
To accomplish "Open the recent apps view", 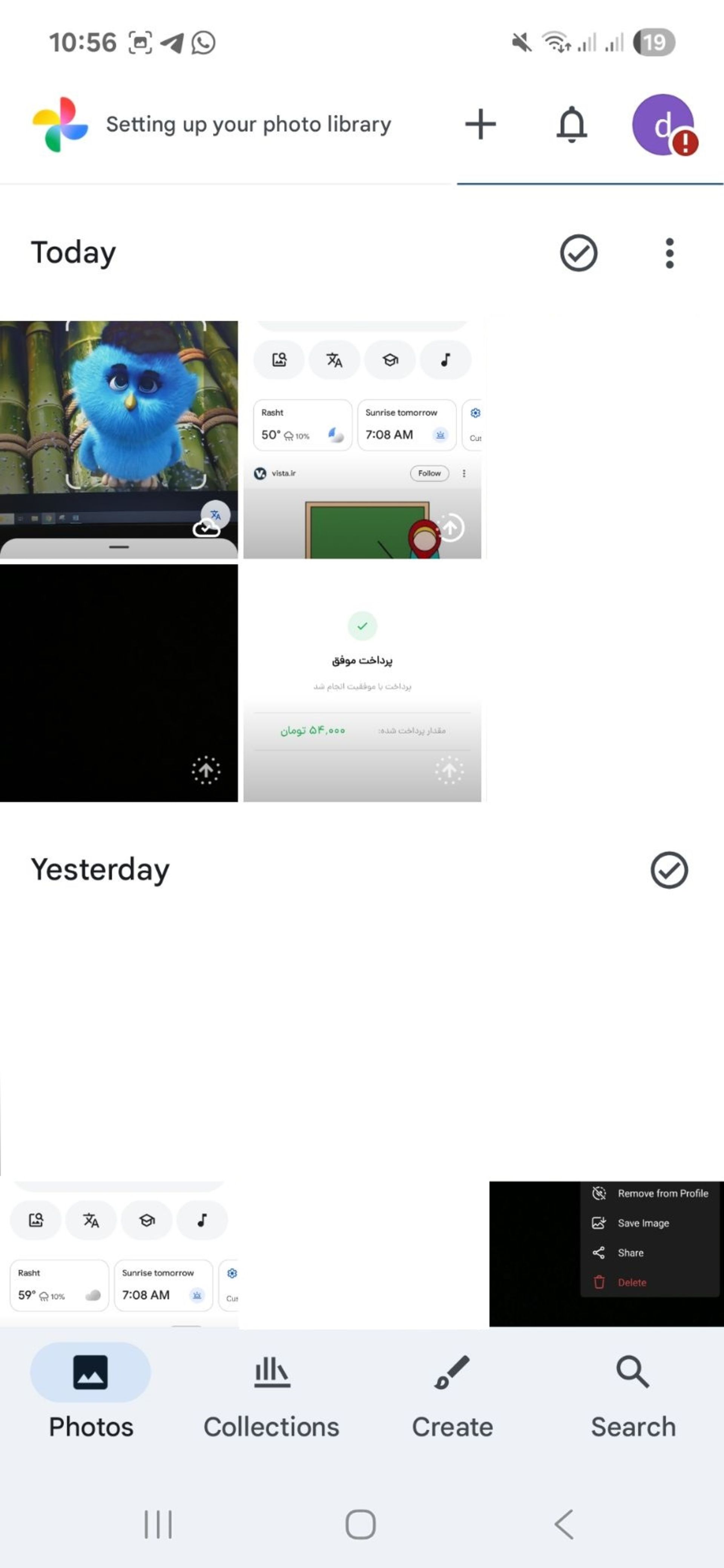I will pos(158,1524).
